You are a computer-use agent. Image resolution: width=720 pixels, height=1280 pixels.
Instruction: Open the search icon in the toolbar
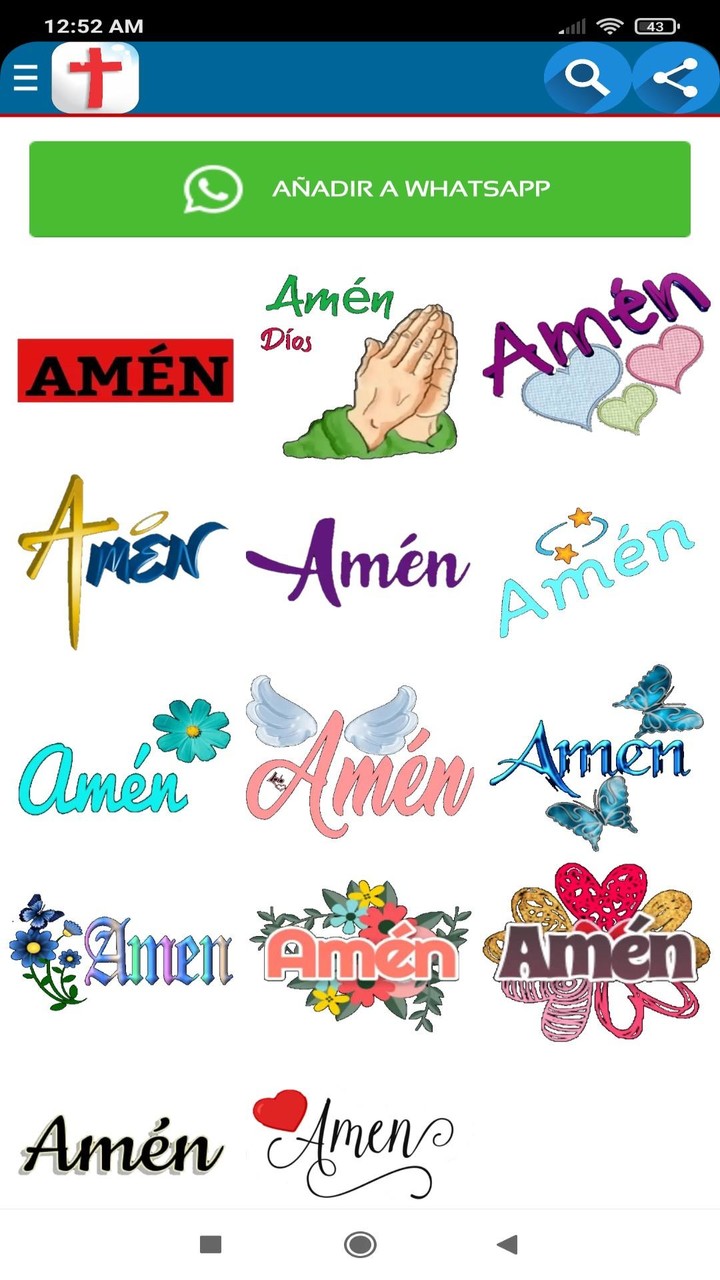click(x=588, y=78)
